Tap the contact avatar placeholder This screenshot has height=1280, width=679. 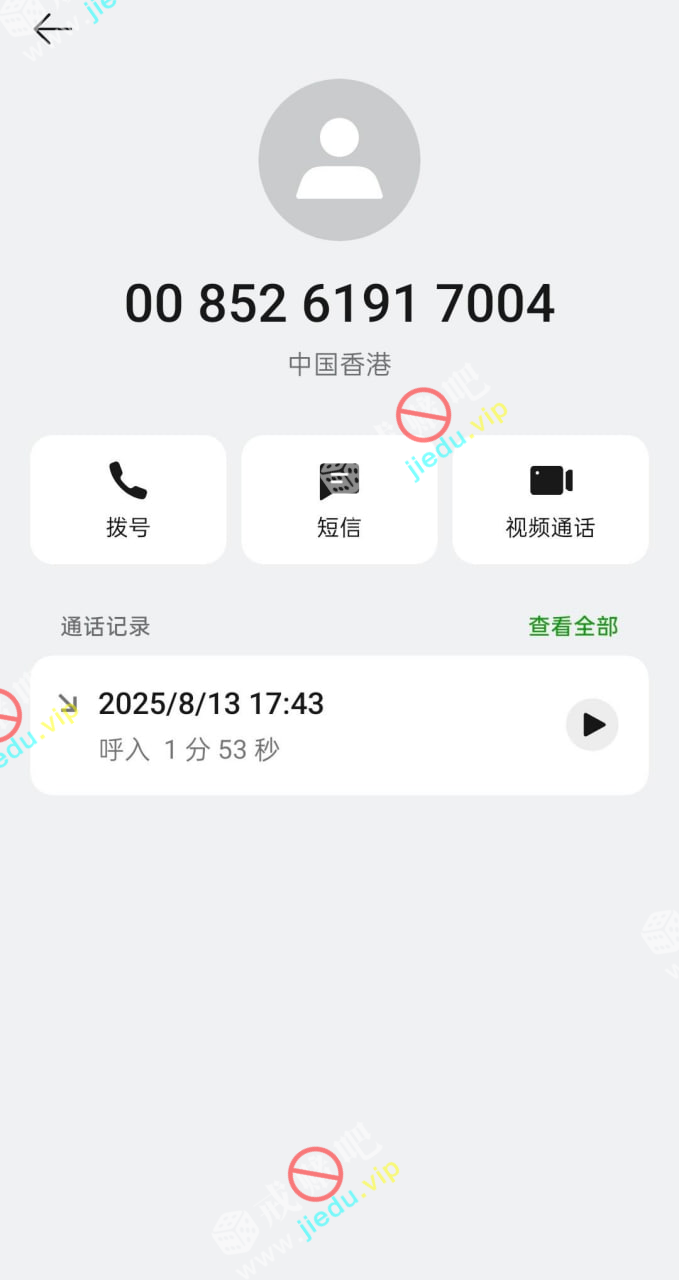(339, 160)
